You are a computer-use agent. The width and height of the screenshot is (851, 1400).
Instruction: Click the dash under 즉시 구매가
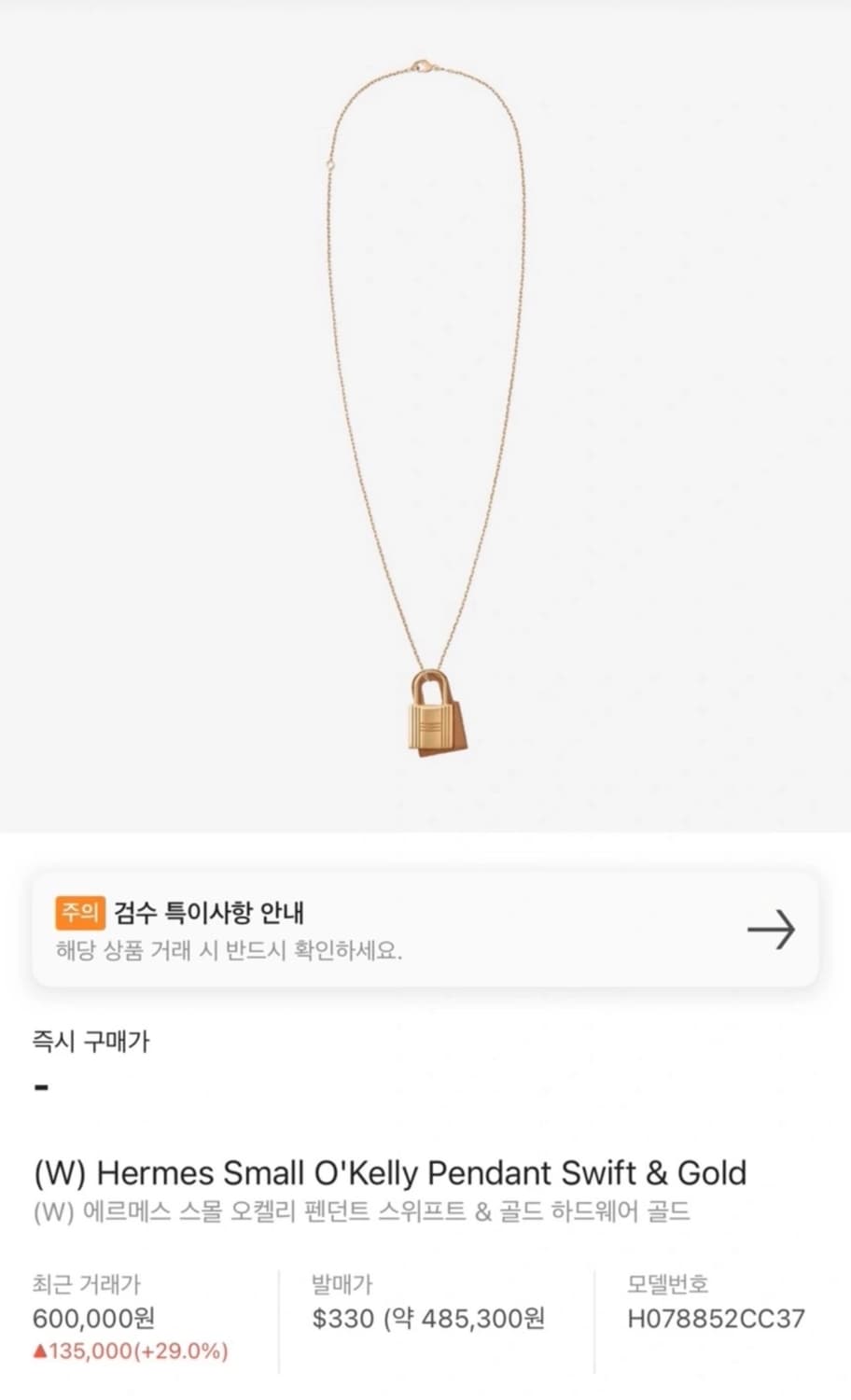click(39, 1085)
